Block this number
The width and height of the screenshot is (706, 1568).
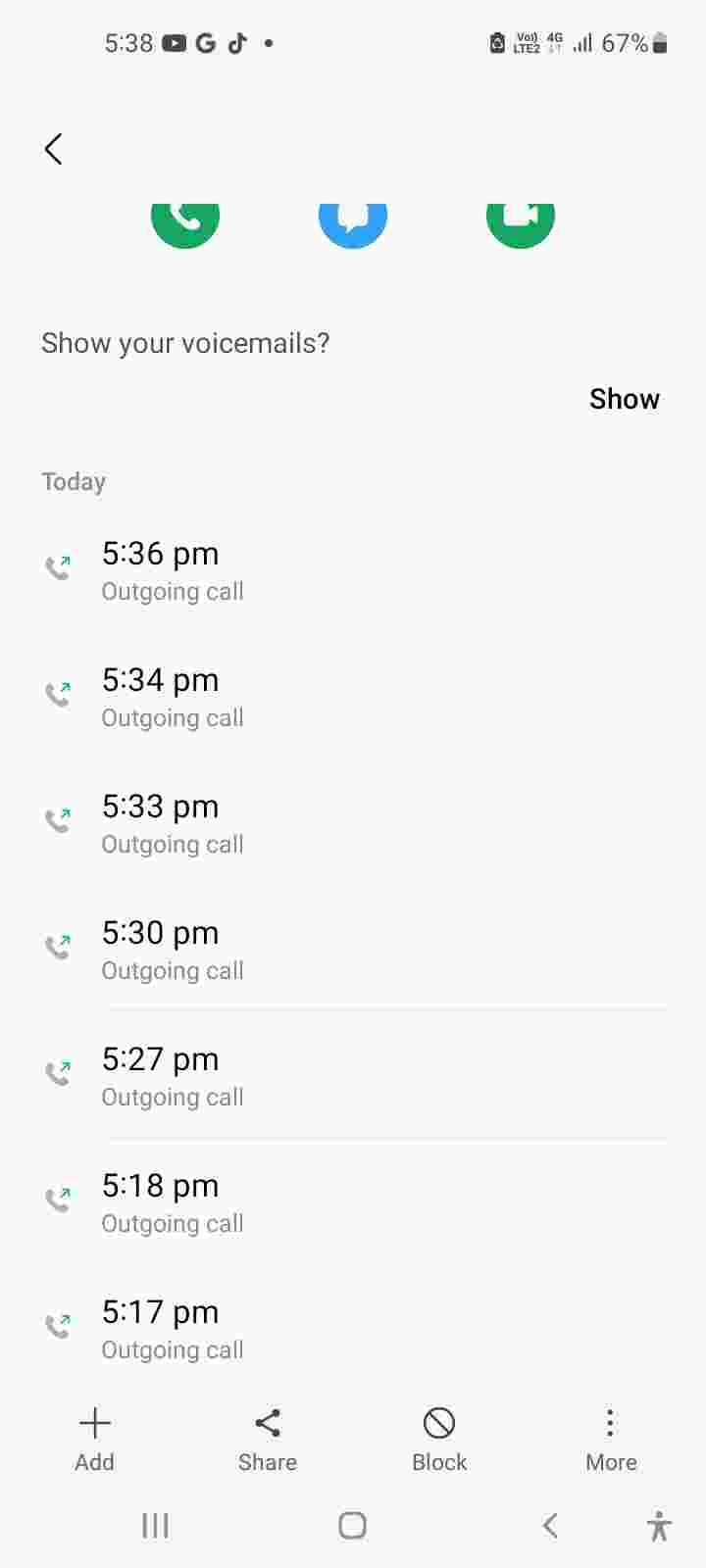(x=439, y=1439)
